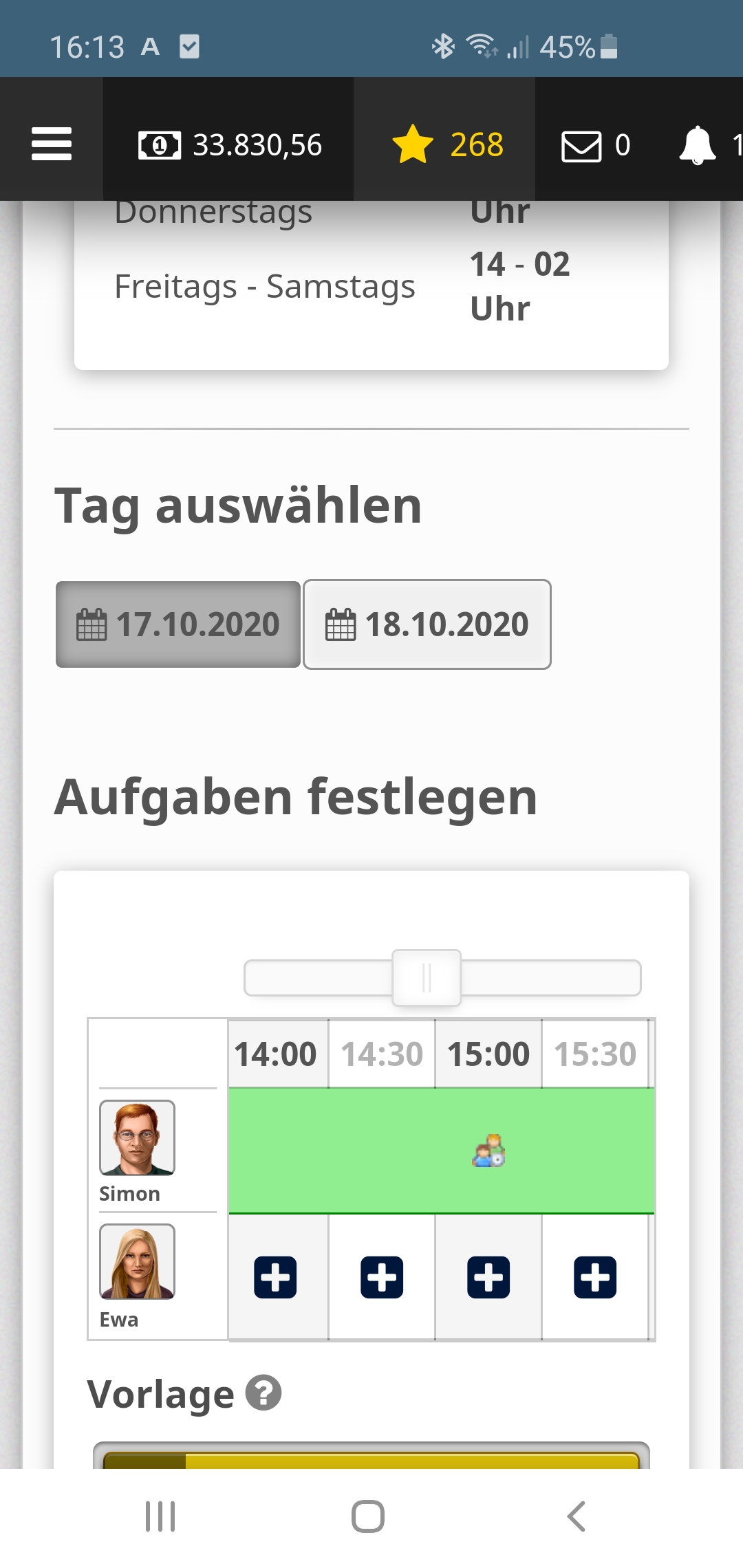Go back with the system back button
Screen dimensions: 743x1568
coord(577,1516)
